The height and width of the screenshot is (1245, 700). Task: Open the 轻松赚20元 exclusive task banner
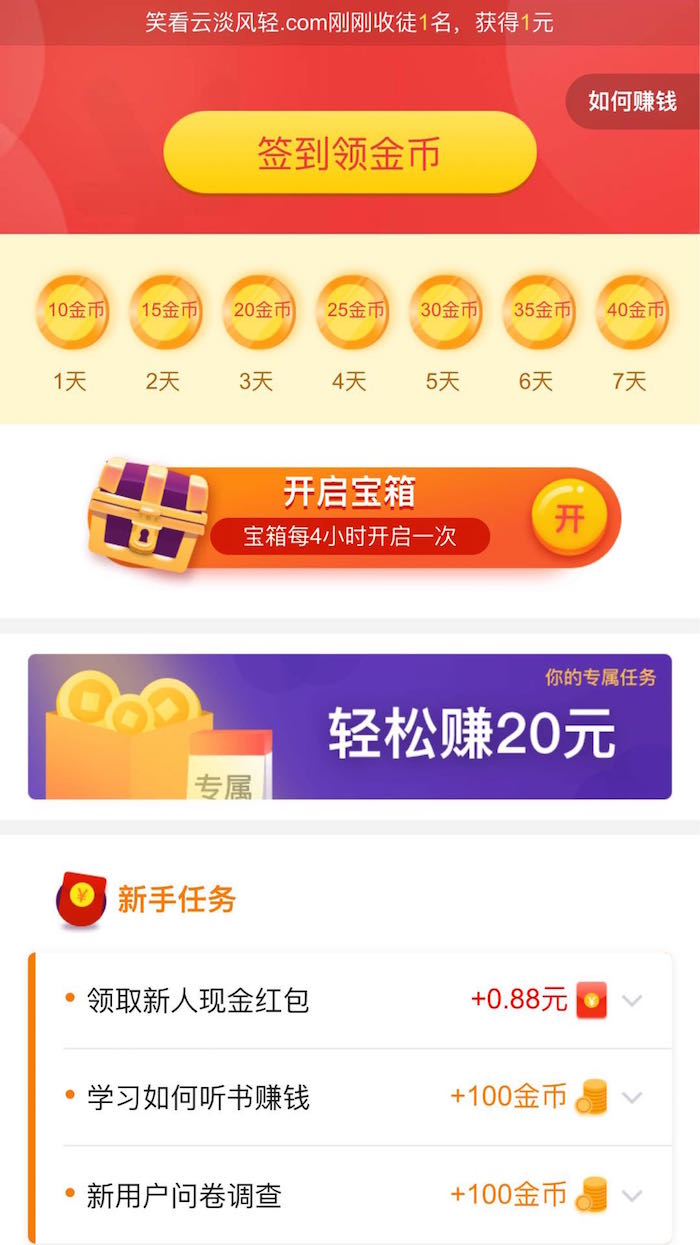pos(349,727)
